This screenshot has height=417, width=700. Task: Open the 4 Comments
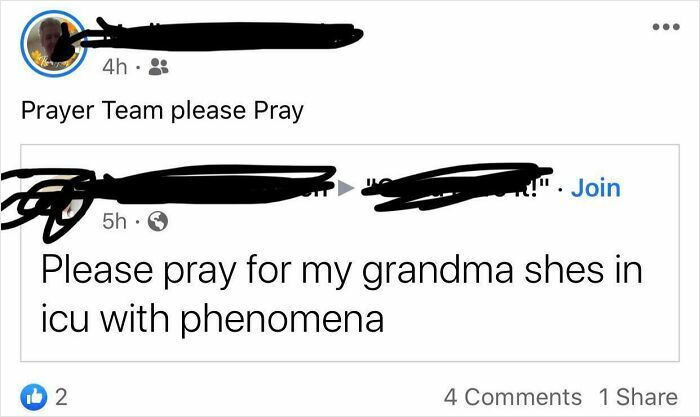point(513,397)
